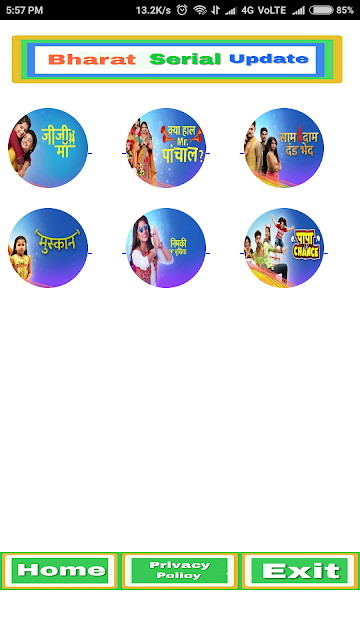Go to Home
Image resolution: width=360 pixels, height=640 pixels.
(x=60, y=571)
